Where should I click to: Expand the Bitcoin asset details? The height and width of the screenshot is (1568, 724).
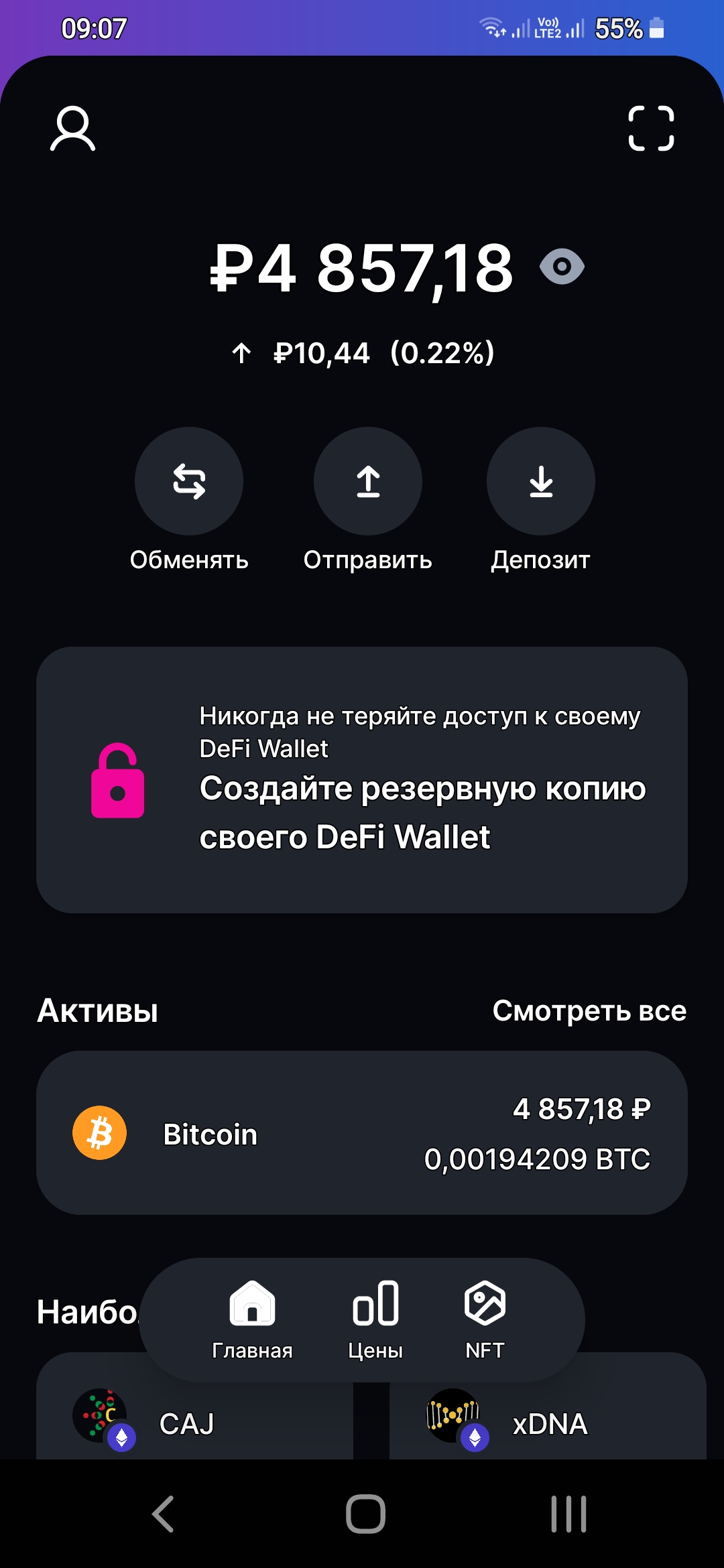pos(362,1132)
